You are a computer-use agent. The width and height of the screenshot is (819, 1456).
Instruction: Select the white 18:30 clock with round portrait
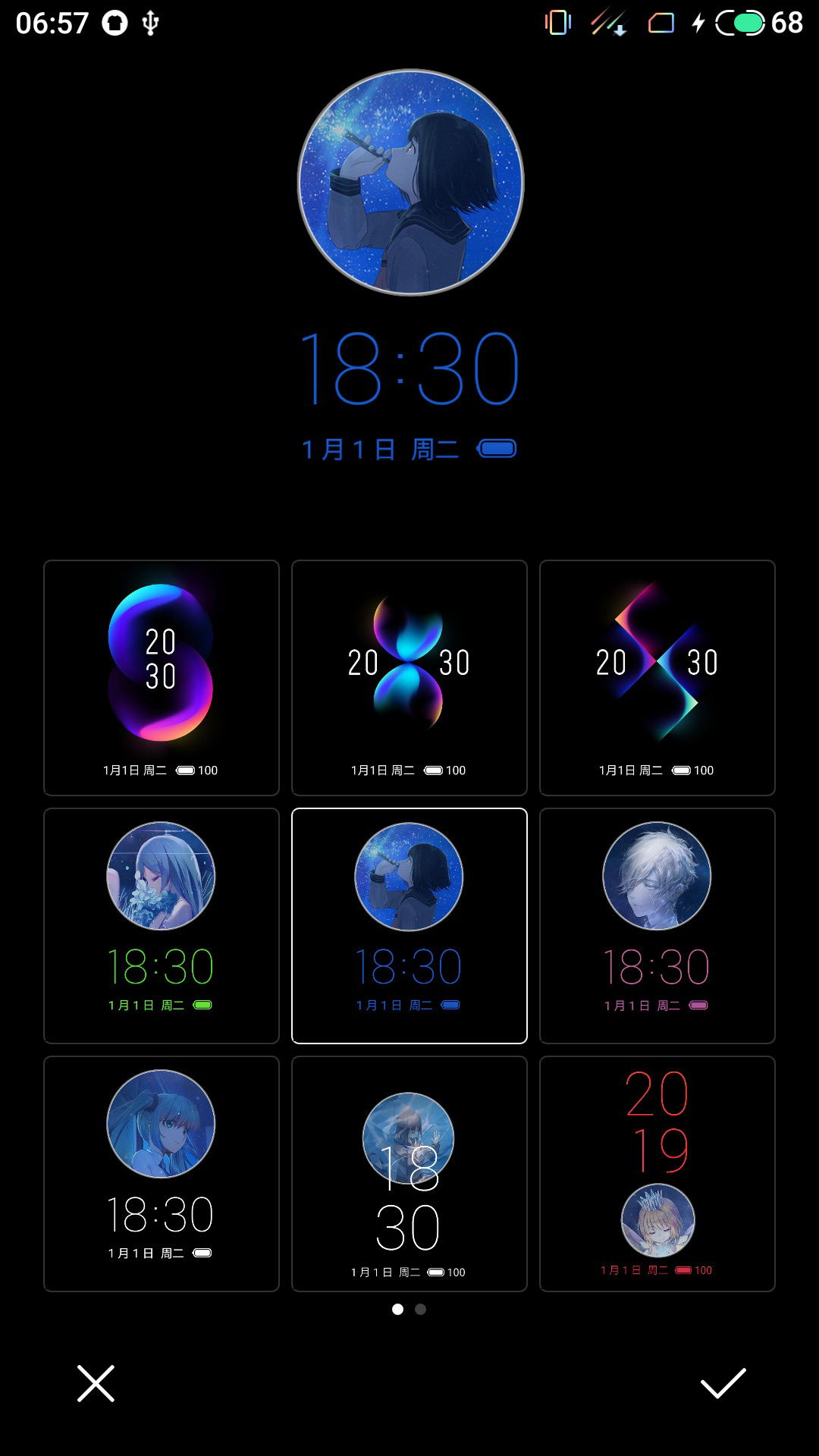(x=161, y=1173)
